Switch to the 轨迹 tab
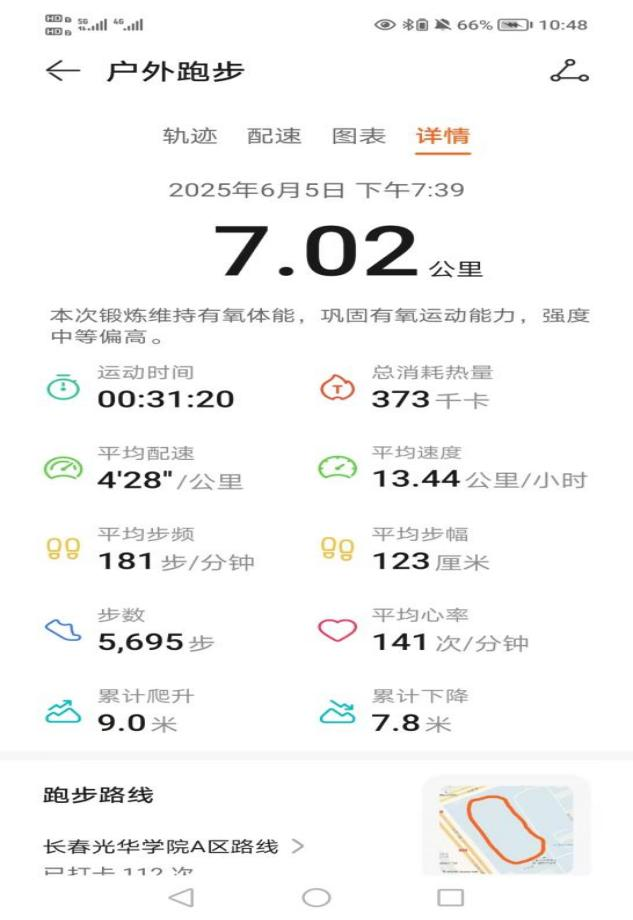The image size is (633, 920). pyautogui.click(x=190, y=136)
